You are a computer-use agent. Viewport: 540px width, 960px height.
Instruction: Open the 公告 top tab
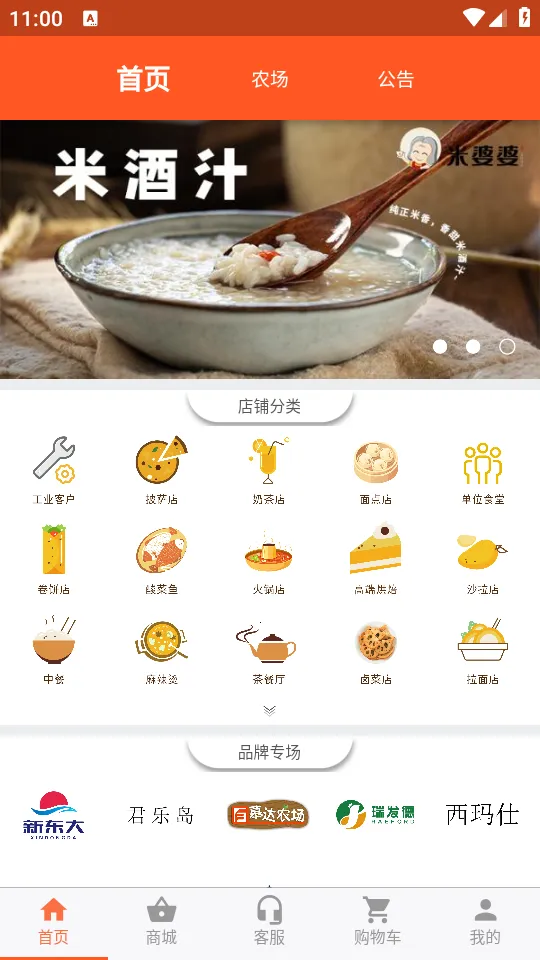click(x=396, y=79)
